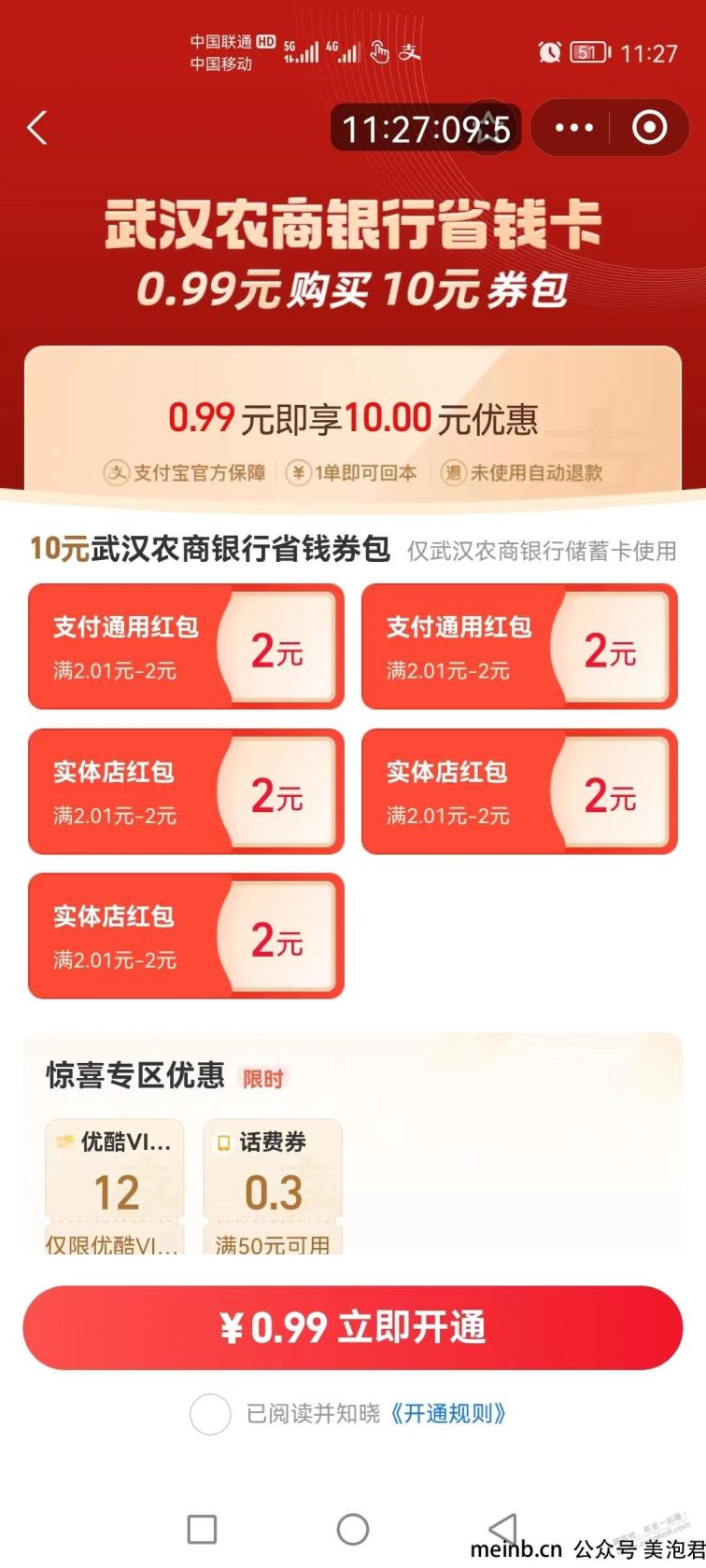Open the mini program three-dot menu
Image resolution: width=706 pixels, height=1568 pixels.
(573, 128)
